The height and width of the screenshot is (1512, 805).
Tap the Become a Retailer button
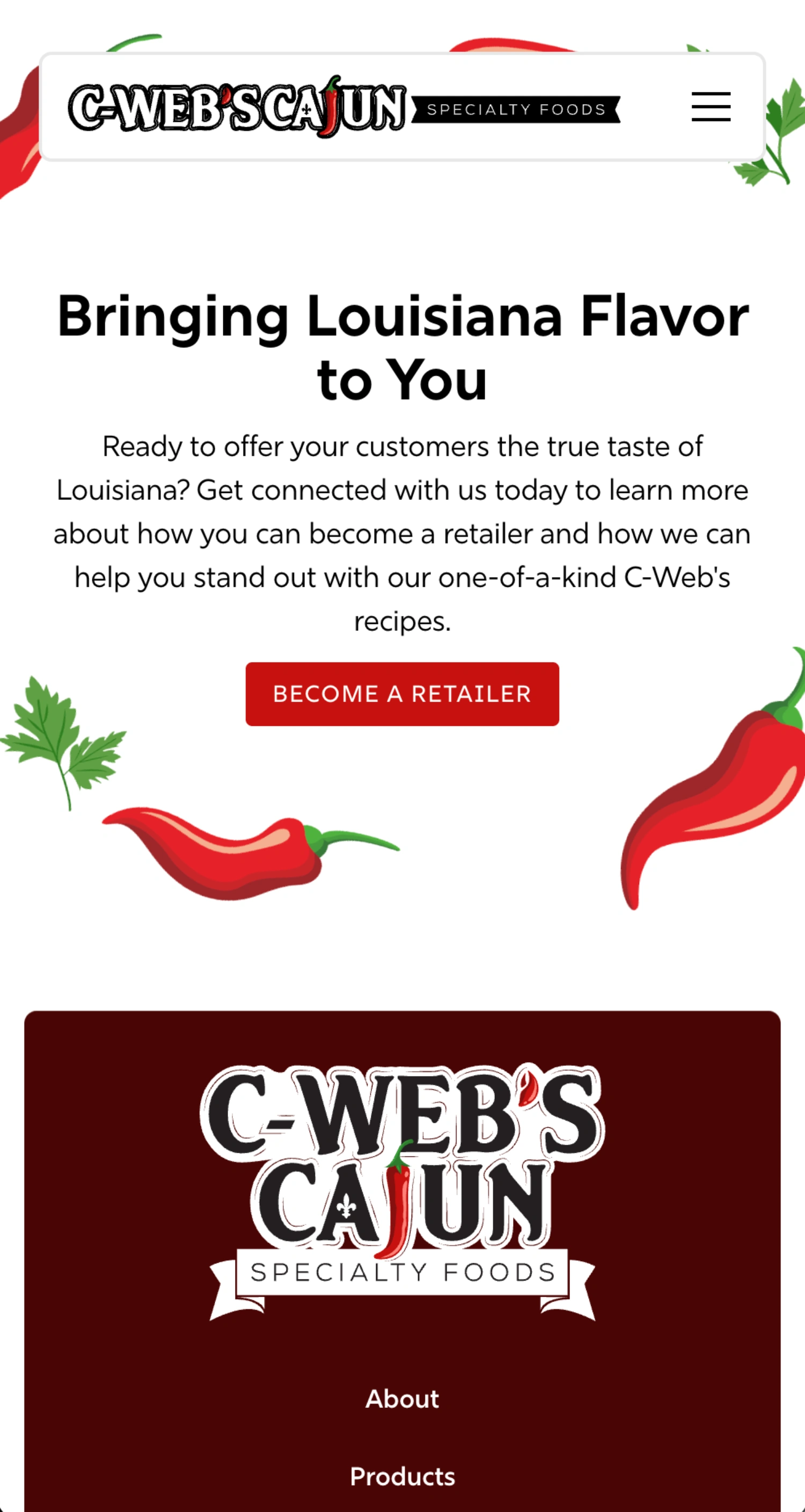tap(402, 694)
